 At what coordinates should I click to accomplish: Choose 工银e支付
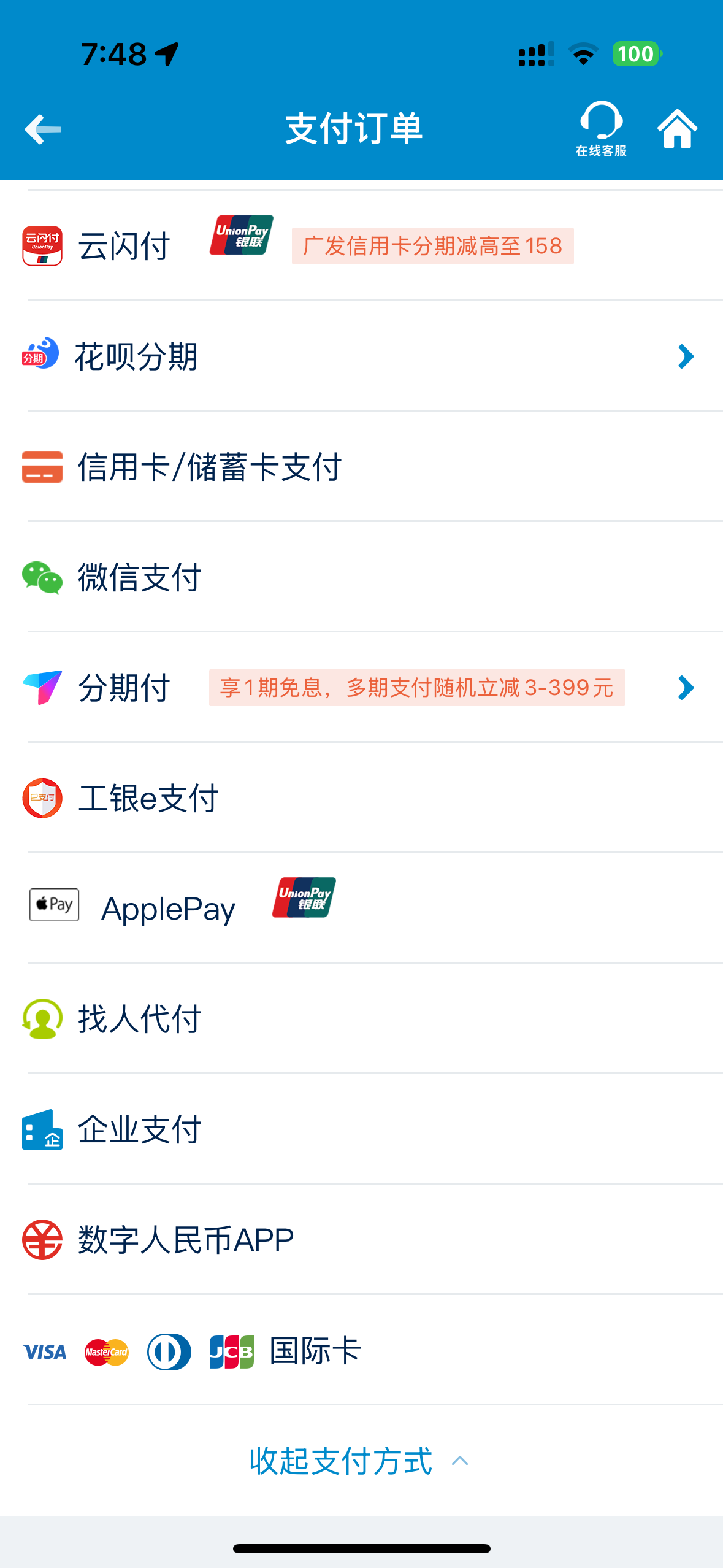148,798
